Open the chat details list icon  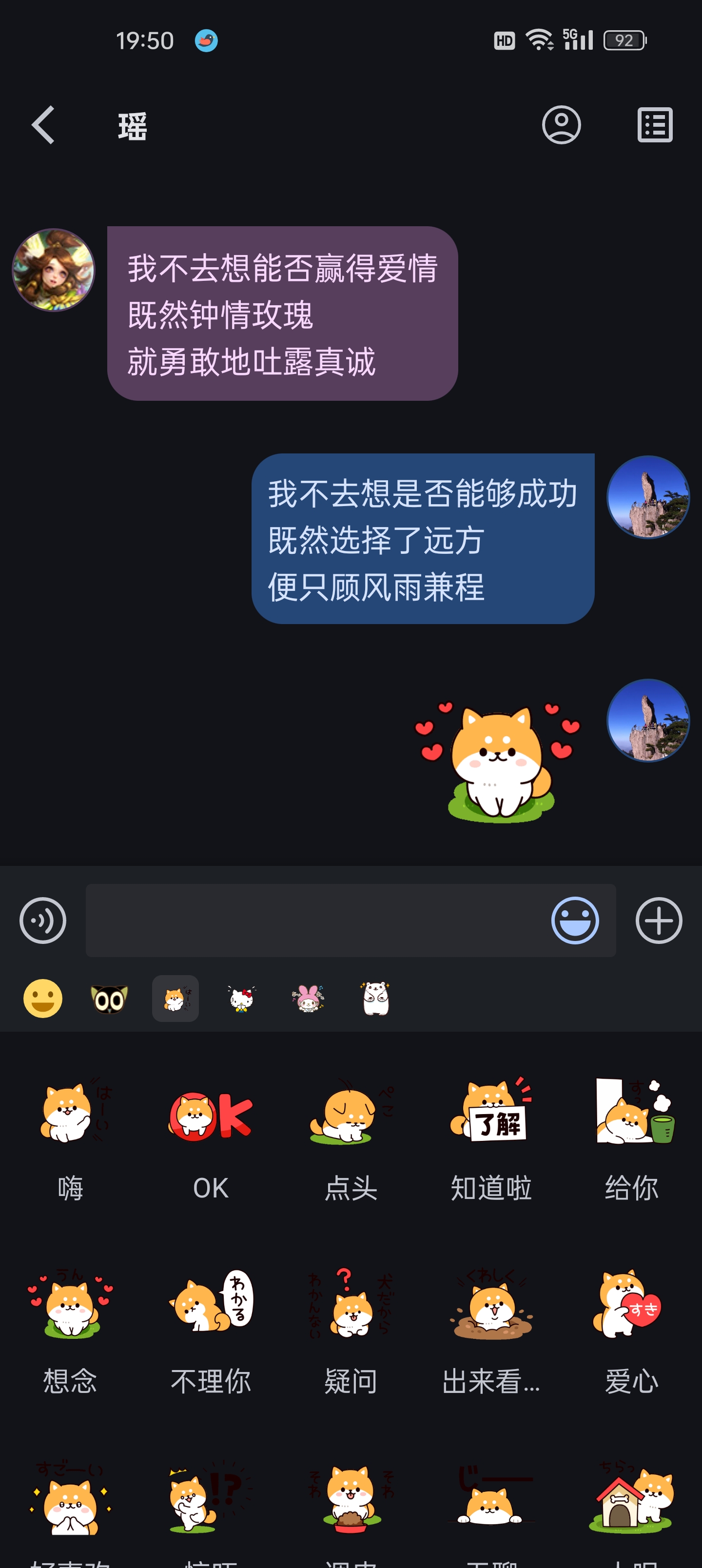click(655, 125)
